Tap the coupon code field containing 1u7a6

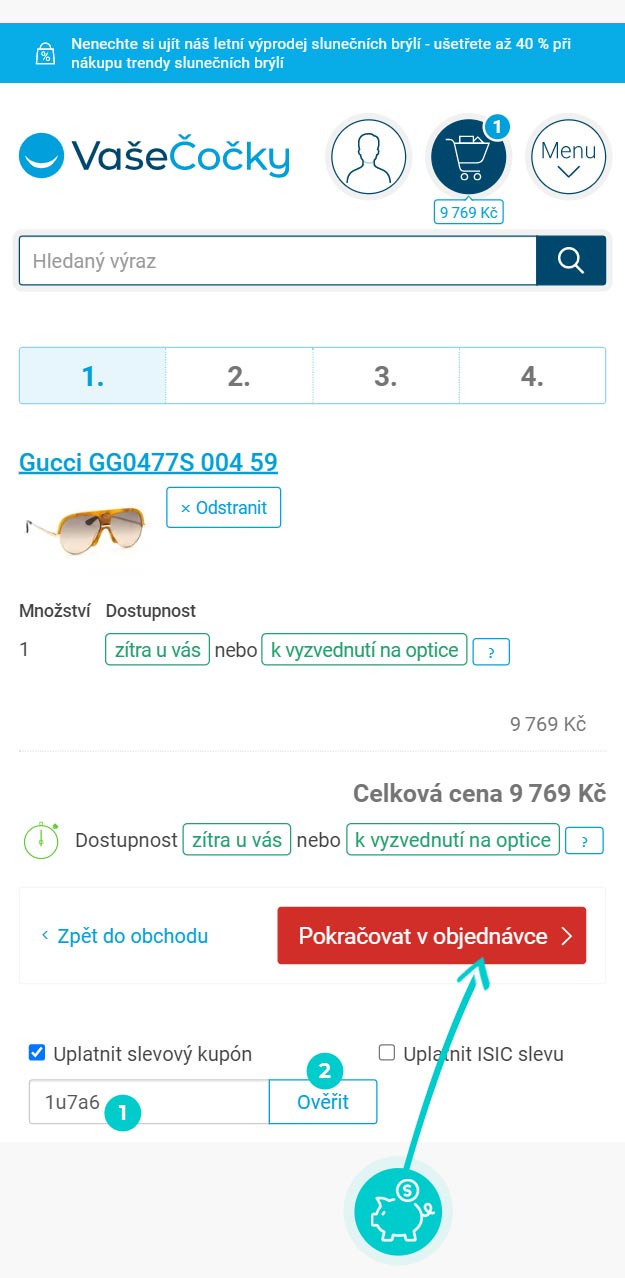coord(149,1102)
